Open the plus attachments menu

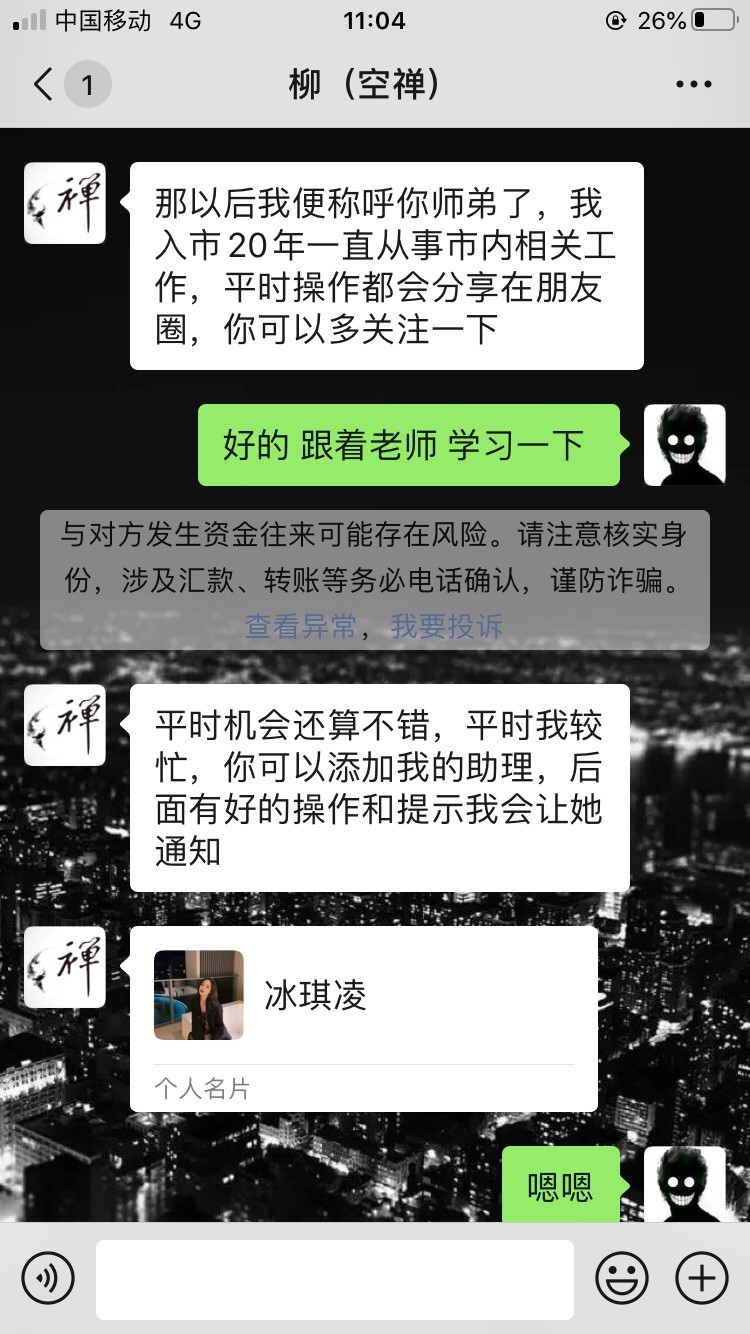coord(702,1278)
